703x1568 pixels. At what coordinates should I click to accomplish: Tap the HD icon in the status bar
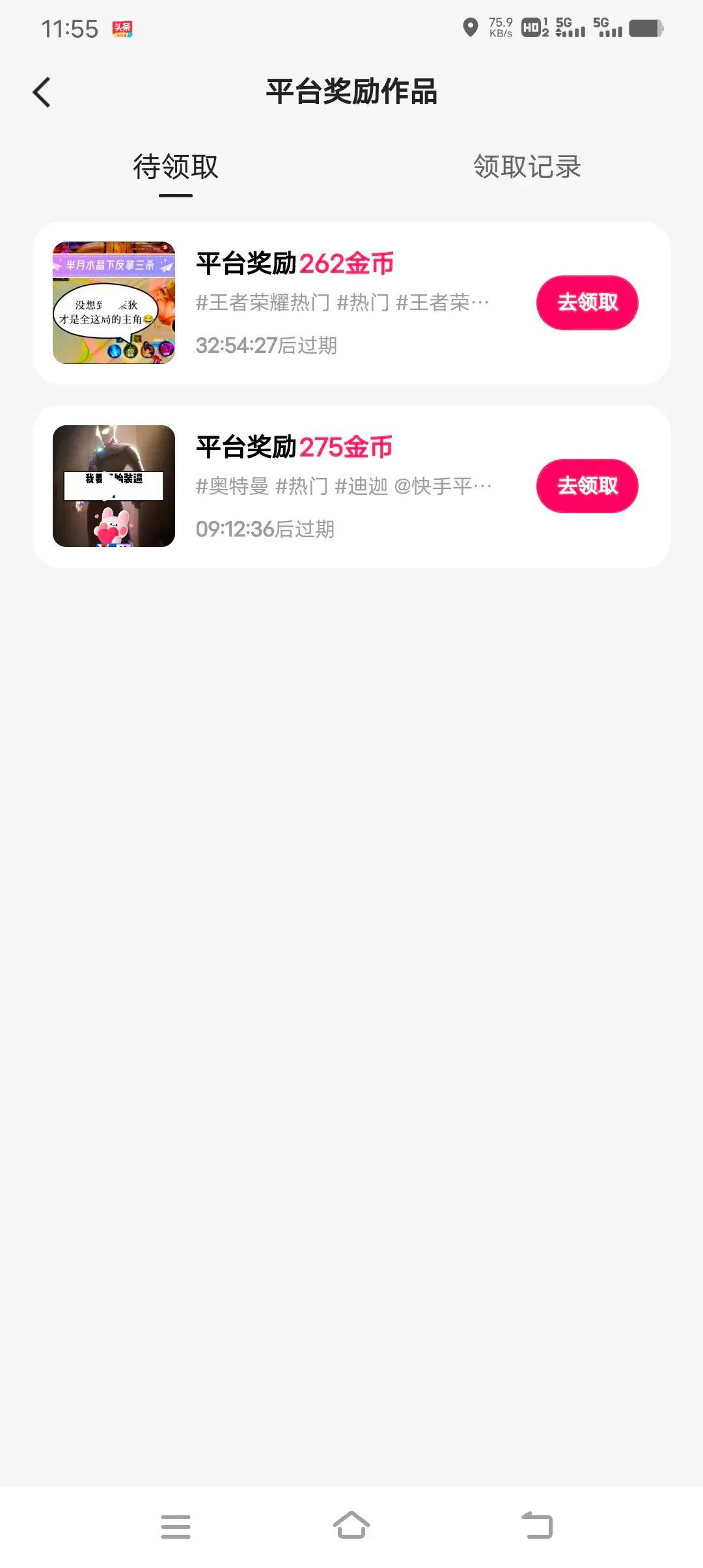[x=531, y=27]
